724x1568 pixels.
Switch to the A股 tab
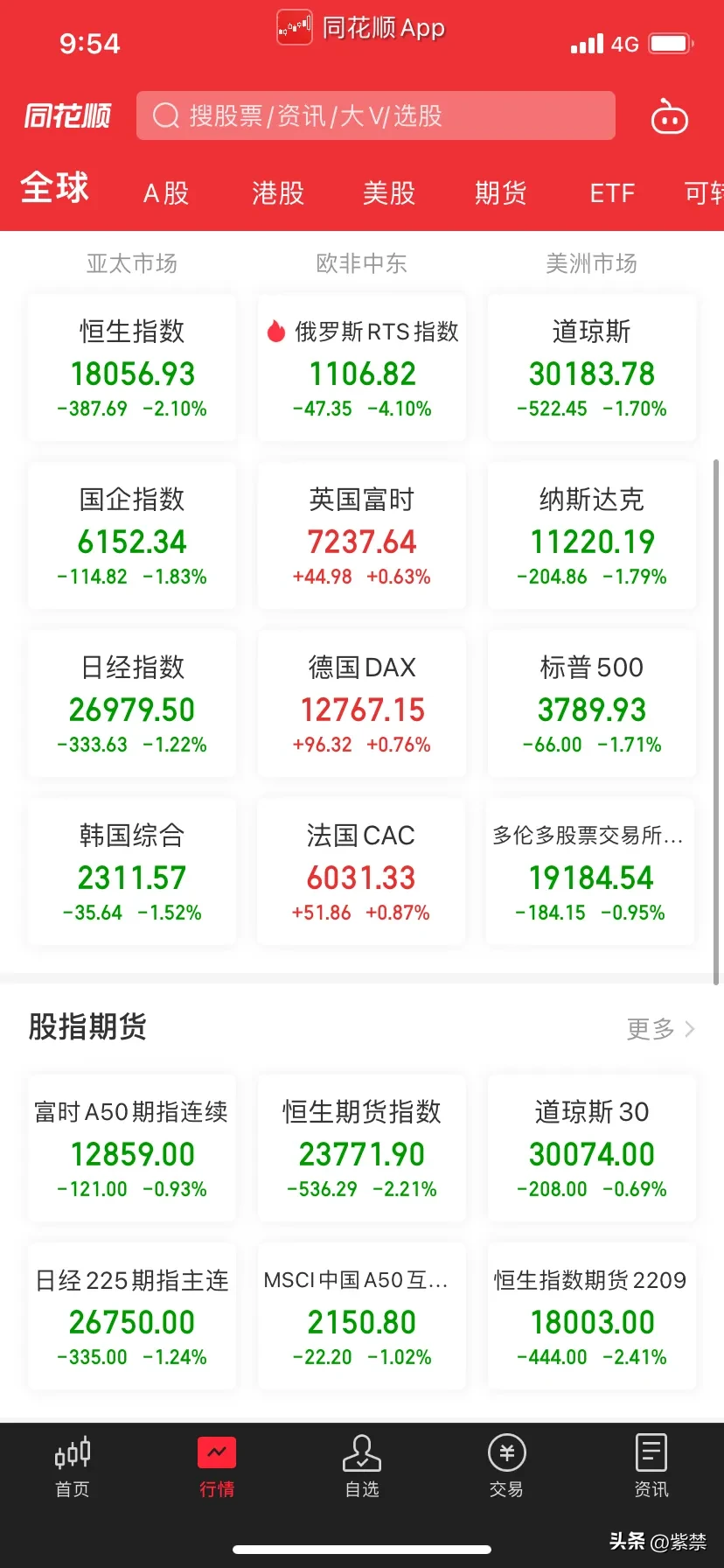tap(166, 192)
